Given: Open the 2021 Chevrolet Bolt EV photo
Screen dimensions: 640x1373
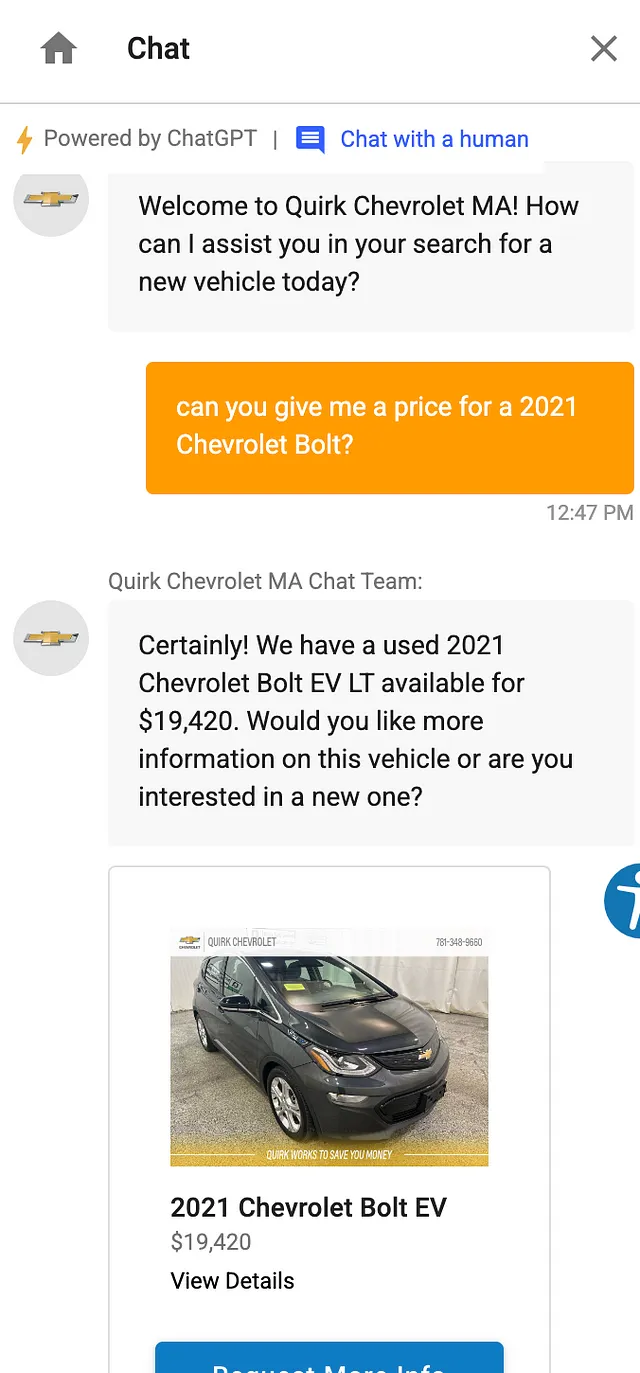Looking at the screenshot, I should pyautogui.click(x=329, y=1048).
